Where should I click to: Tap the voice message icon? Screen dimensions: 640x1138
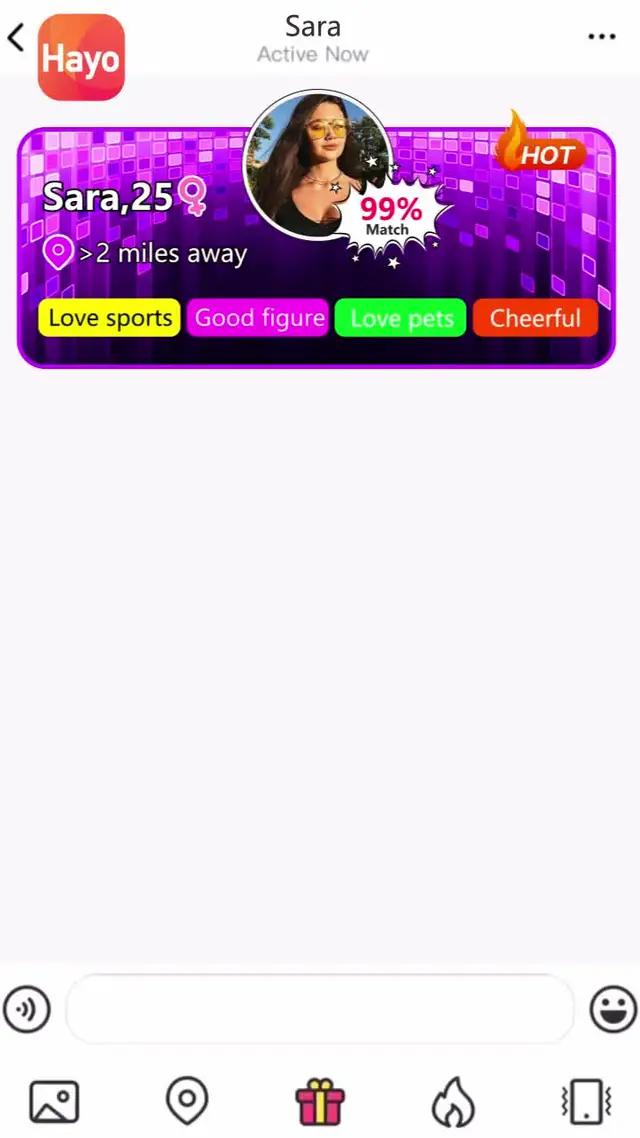27,1009
